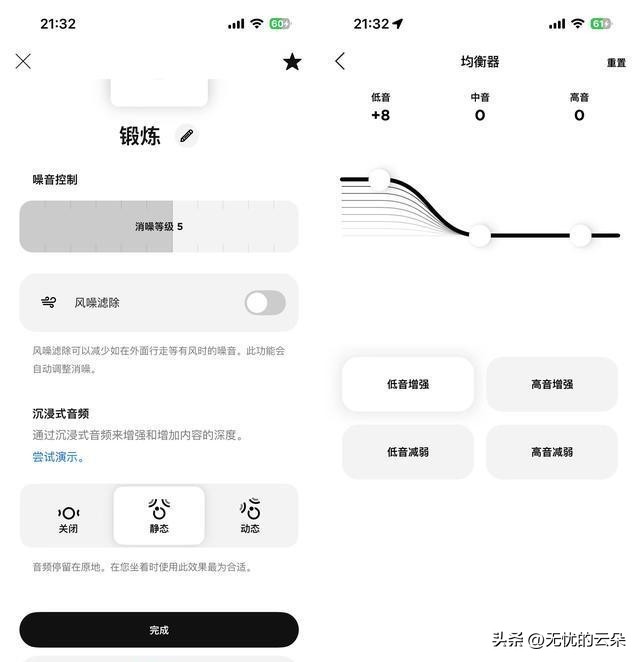
Task: Reset the equalizer with 重置
Action: coord(616,63)
